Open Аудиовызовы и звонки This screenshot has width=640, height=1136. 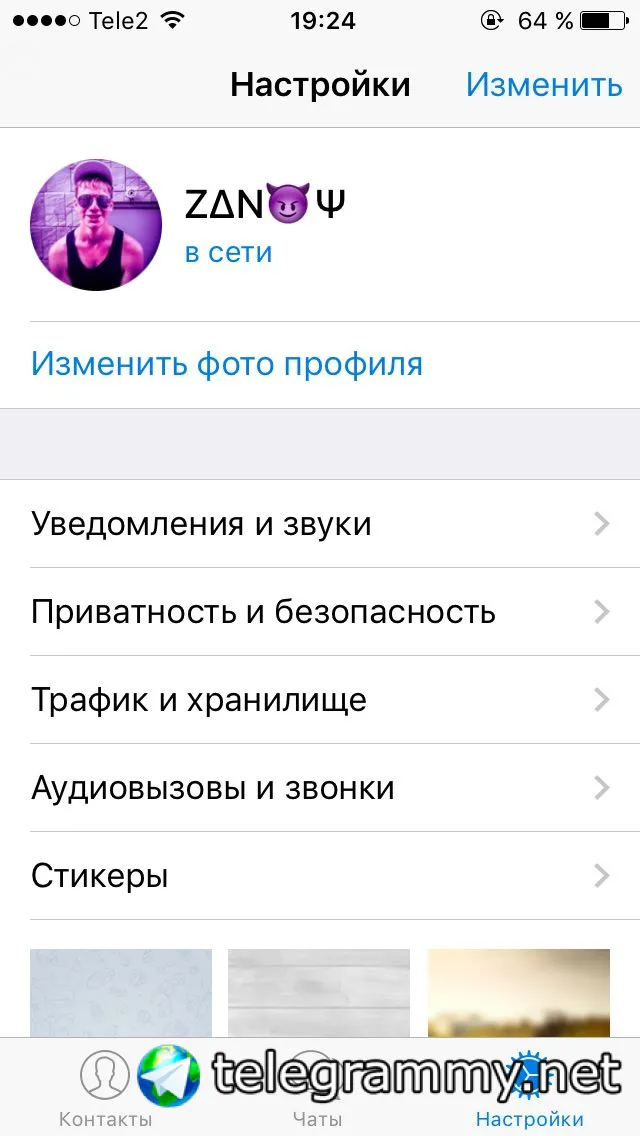point(320,788)
